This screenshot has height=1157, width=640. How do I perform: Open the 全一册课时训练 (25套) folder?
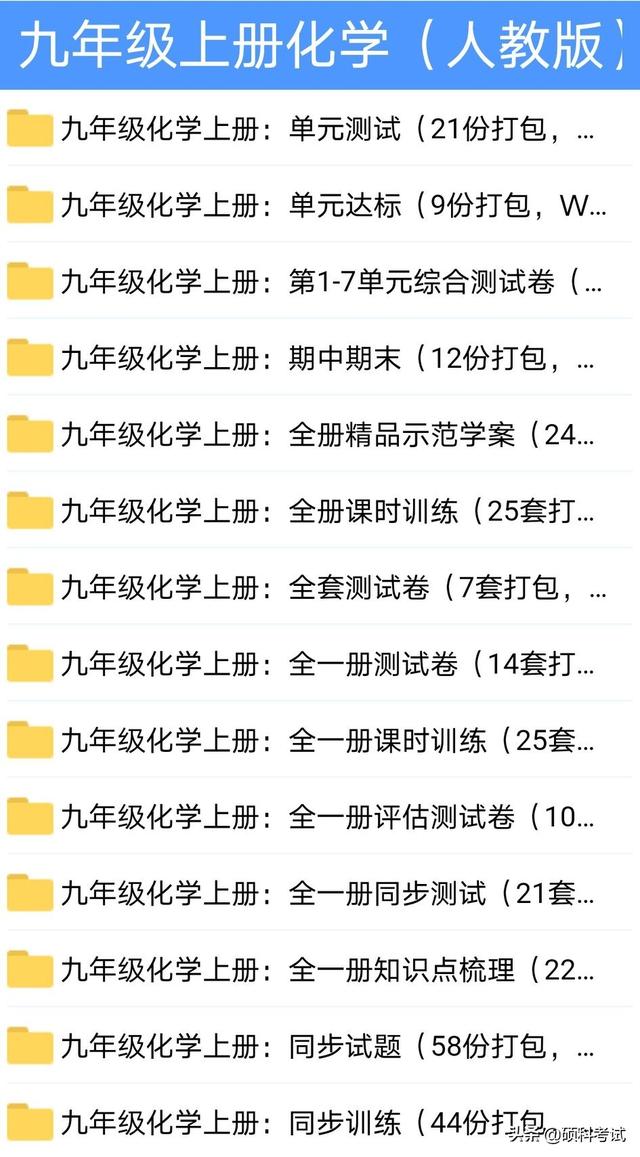320,740
